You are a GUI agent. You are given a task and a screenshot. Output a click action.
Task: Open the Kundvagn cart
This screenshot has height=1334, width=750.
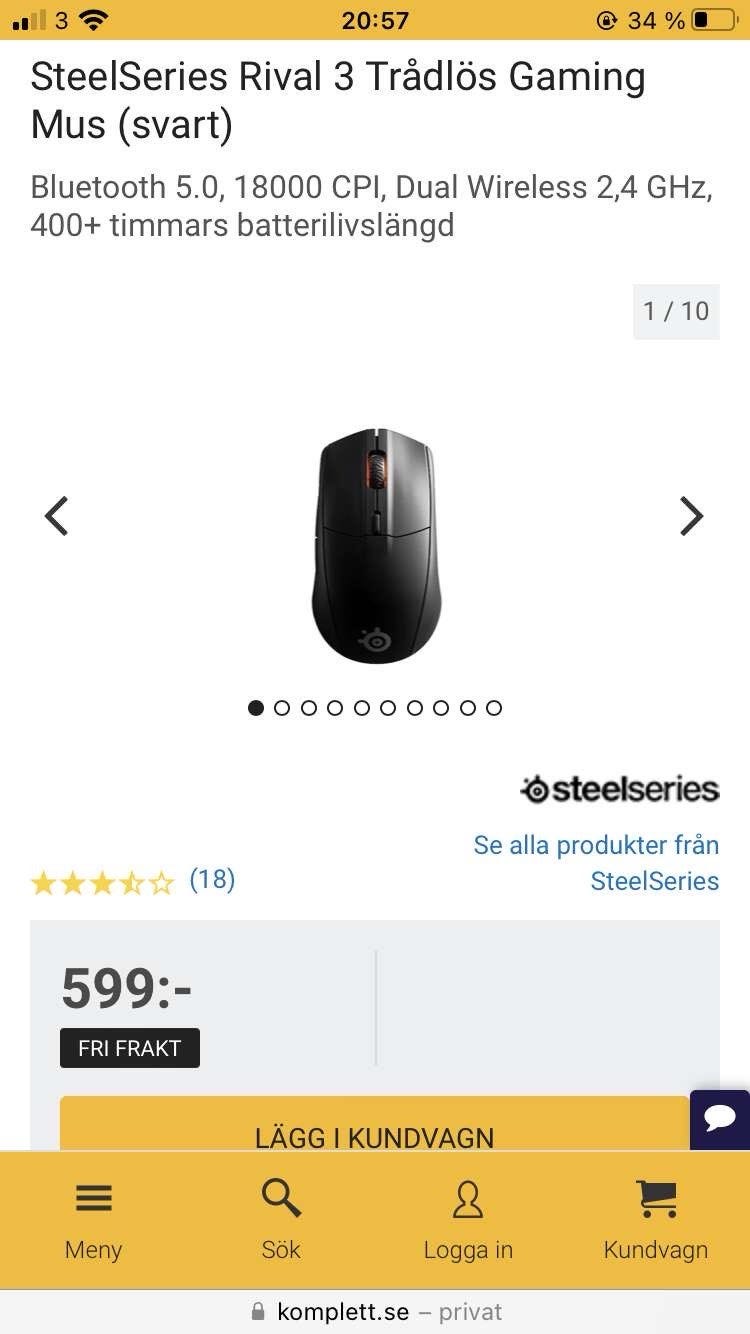[x=656, y=1220]
